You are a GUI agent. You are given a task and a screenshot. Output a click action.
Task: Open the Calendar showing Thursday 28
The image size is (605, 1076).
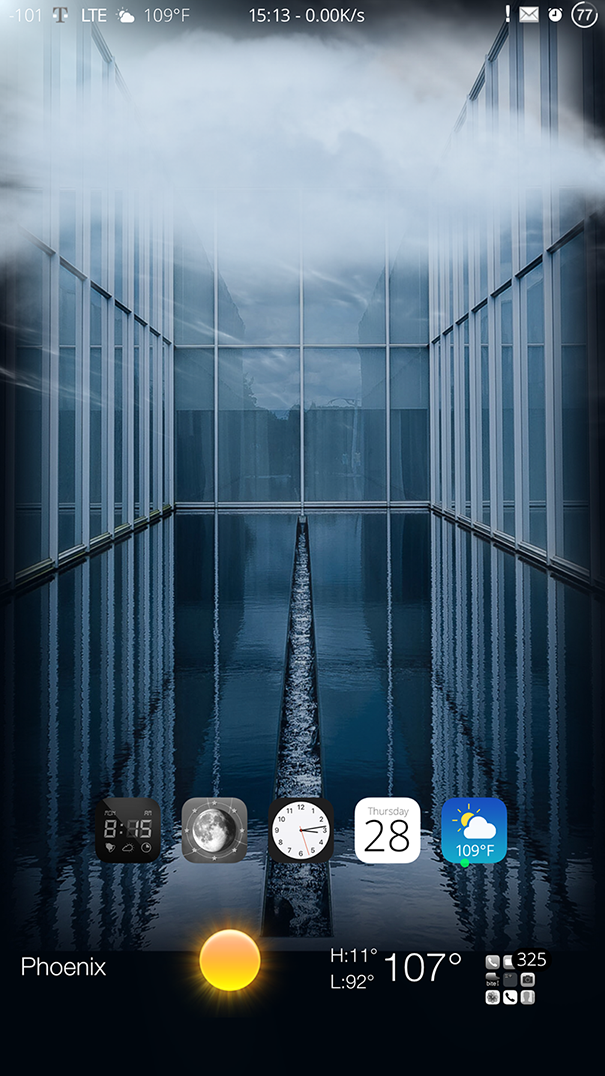point(387,830)
